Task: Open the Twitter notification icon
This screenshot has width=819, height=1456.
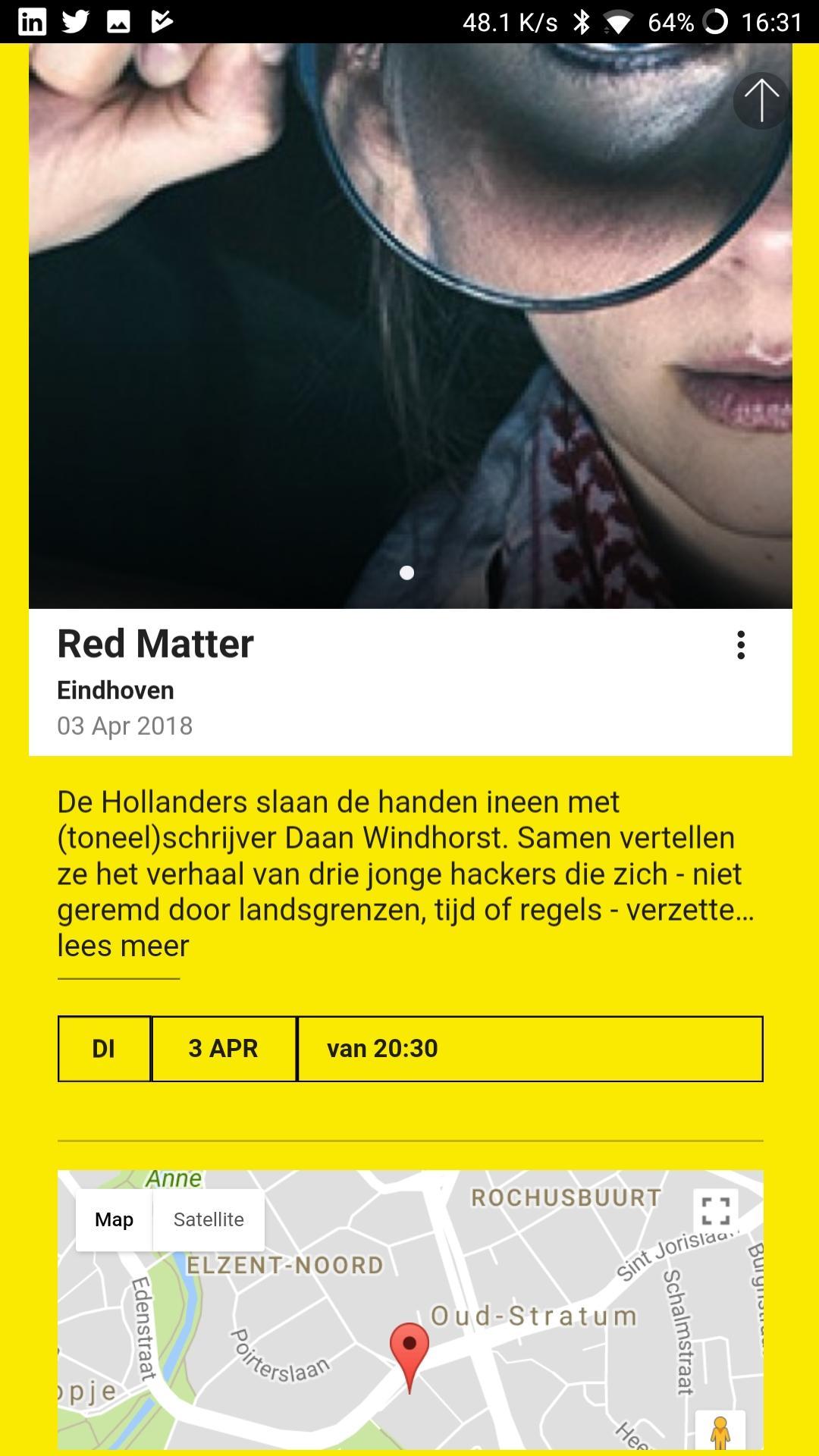Action: tap(76, 20)
